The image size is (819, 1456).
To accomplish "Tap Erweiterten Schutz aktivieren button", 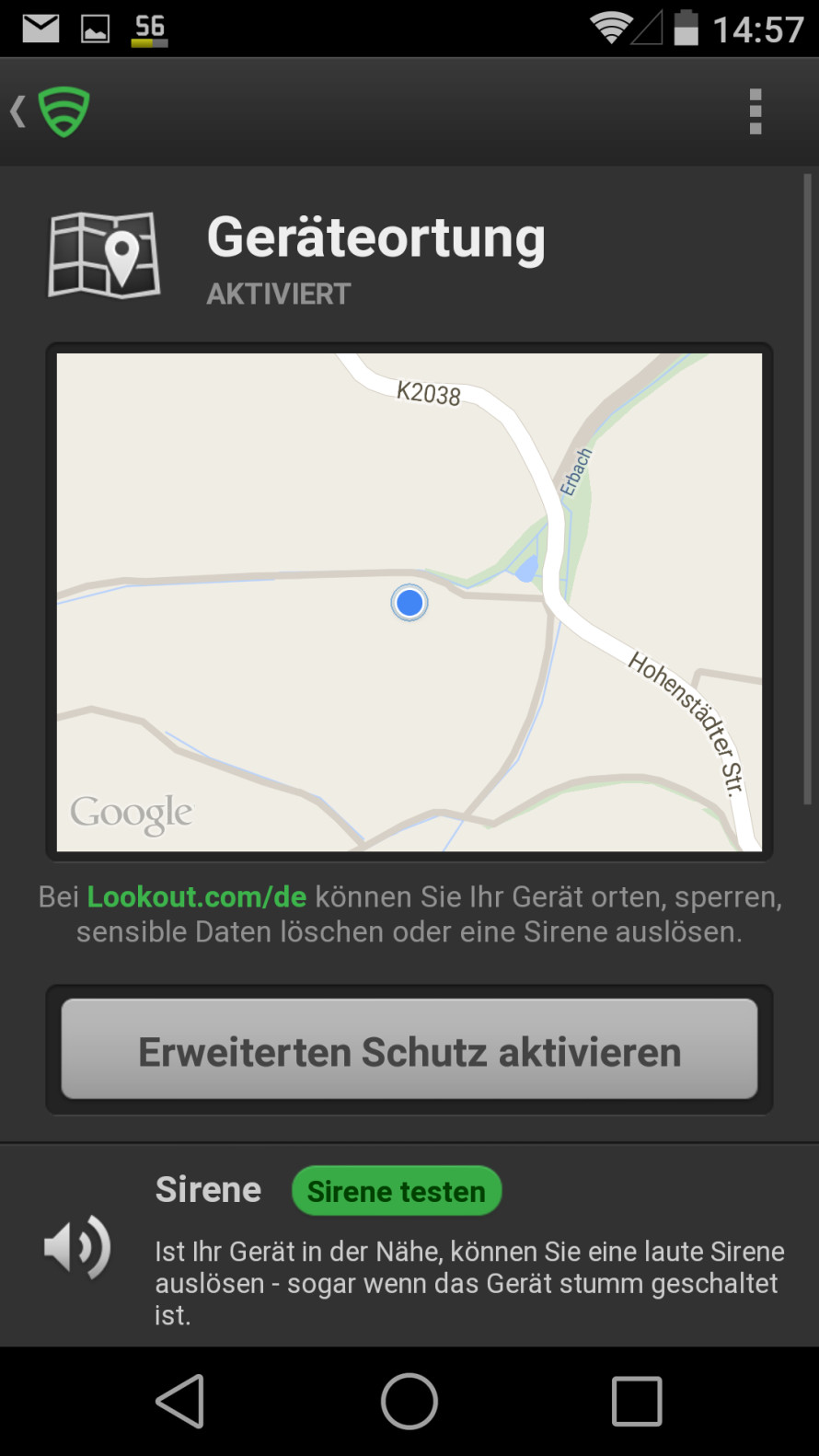I will tap(409, 1051).
